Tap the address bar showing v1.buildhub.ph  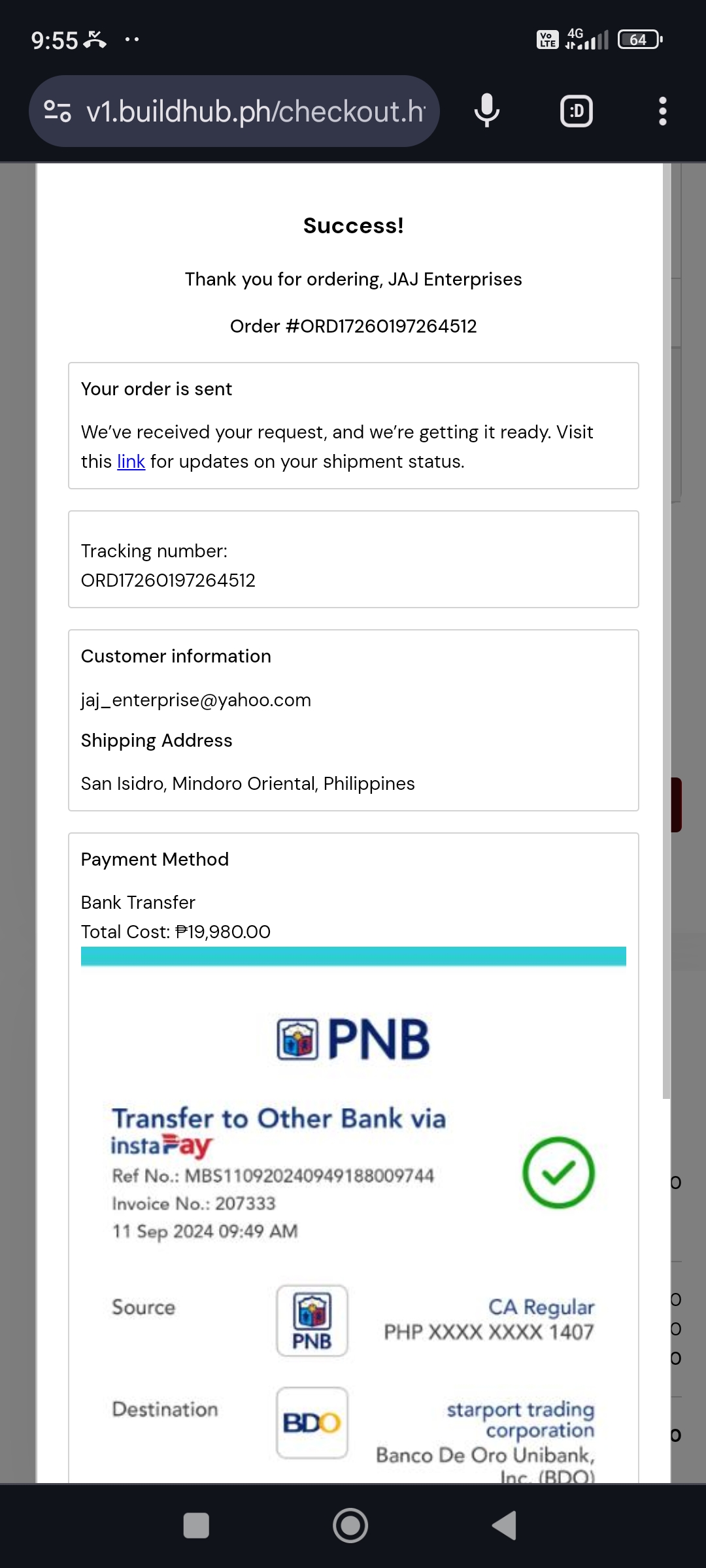(x=255, y=111)
